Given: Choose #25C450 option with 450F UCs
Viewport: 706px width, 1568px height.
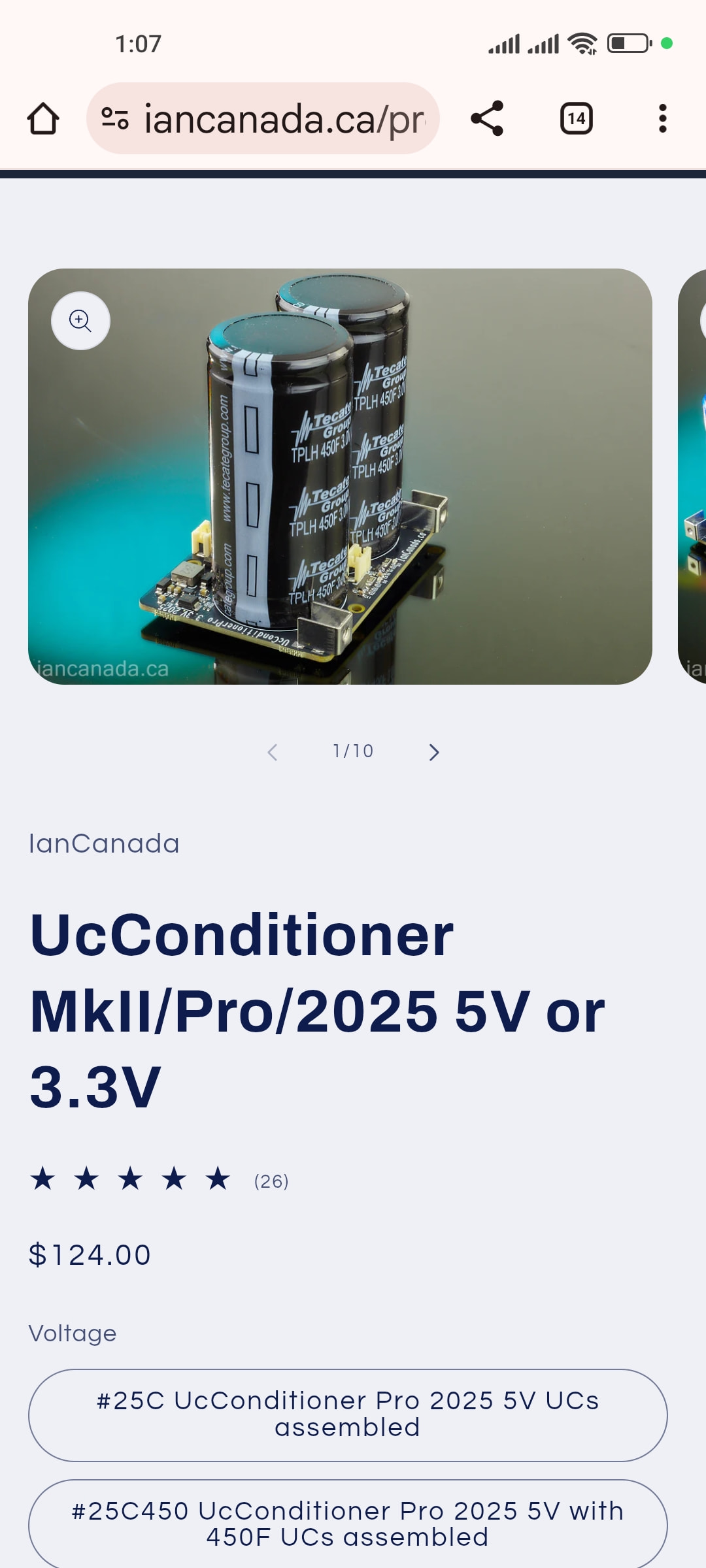Looking at the screenshot, I should pos(347,1524).
